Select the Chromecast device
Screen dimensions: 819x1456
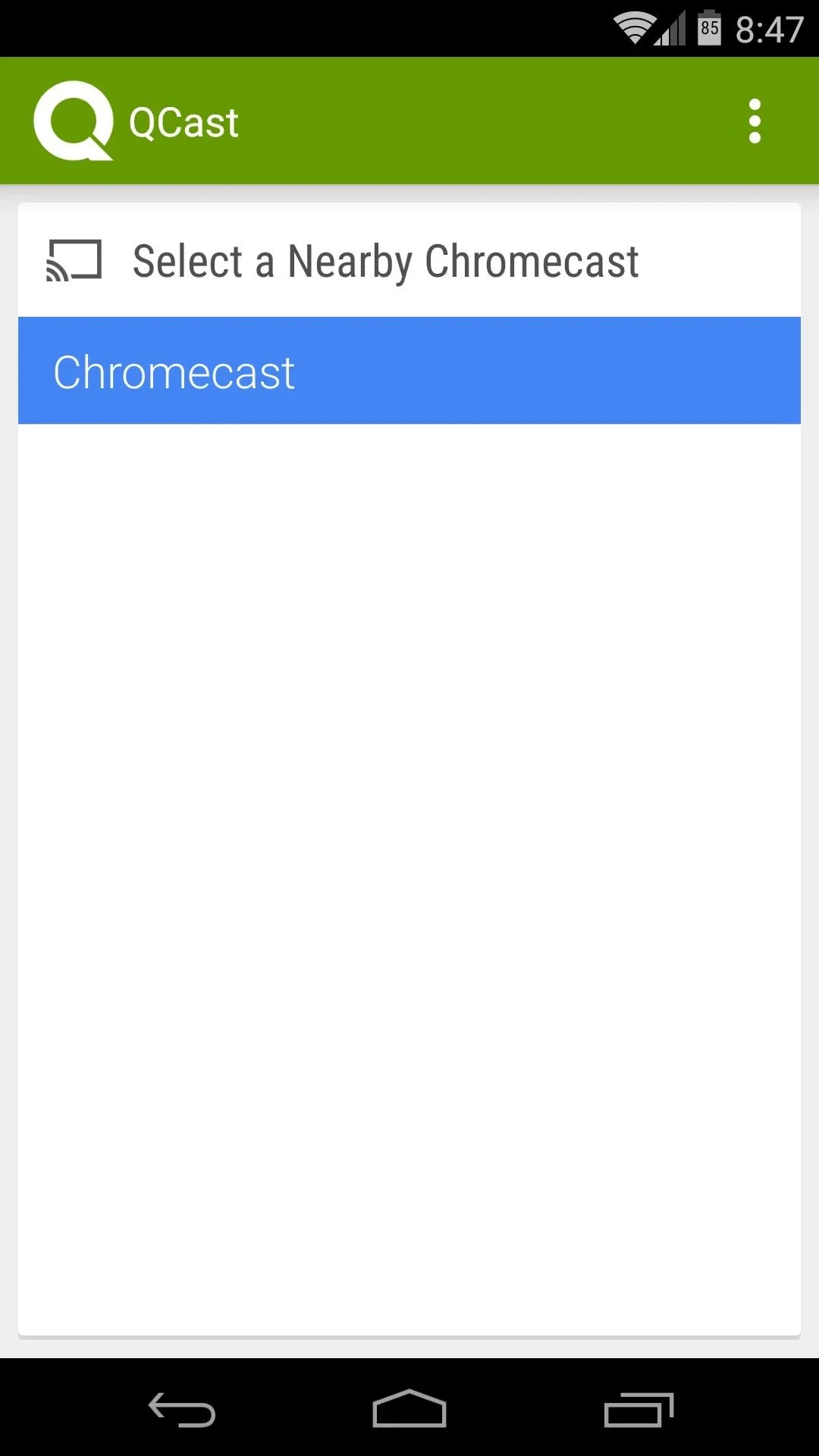point(409,371)
